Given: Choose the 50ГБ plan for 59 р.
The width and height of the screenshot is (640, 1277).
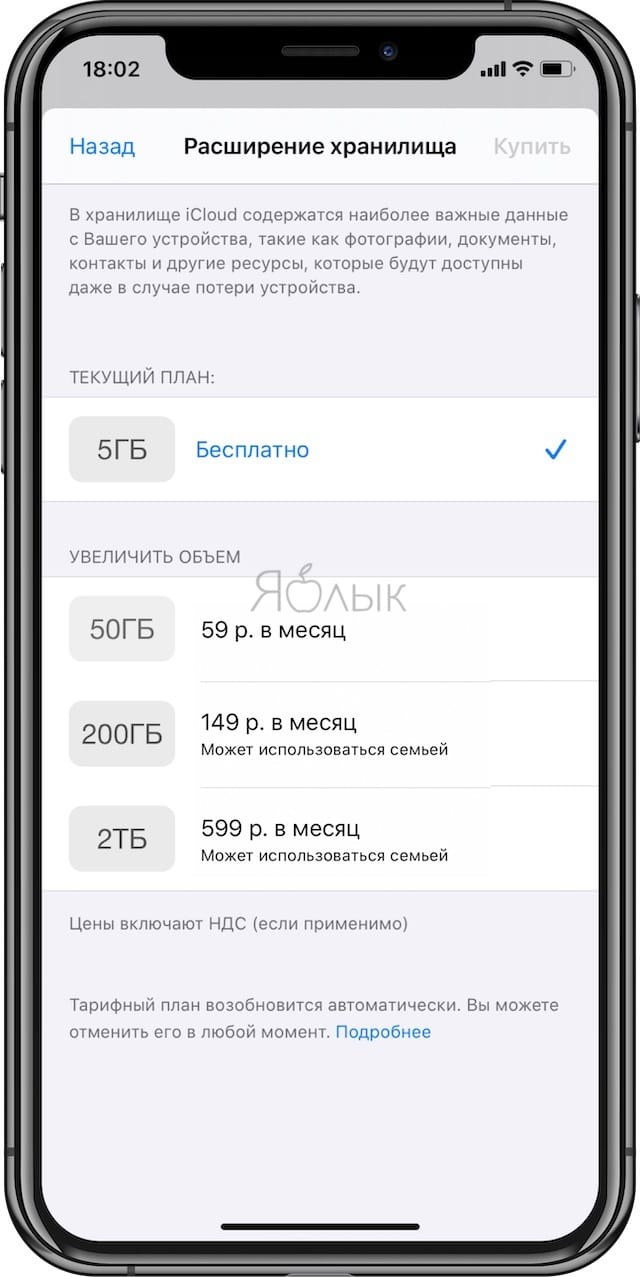Looking at the screenshot, I should tap(320, 629).
